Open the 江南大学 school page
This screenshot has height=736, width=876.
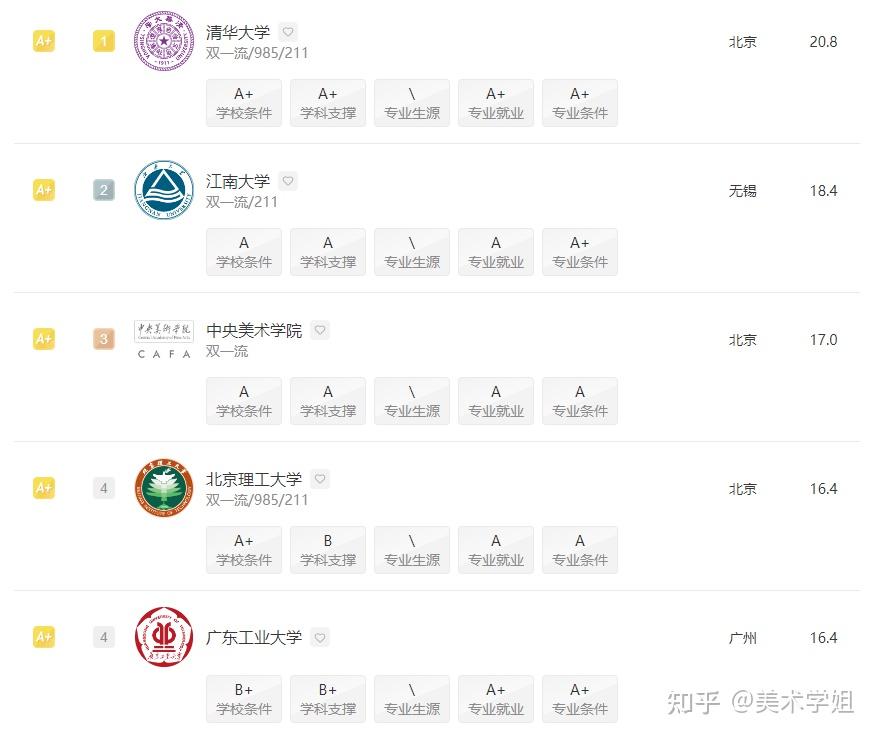(x=238, y=181)
